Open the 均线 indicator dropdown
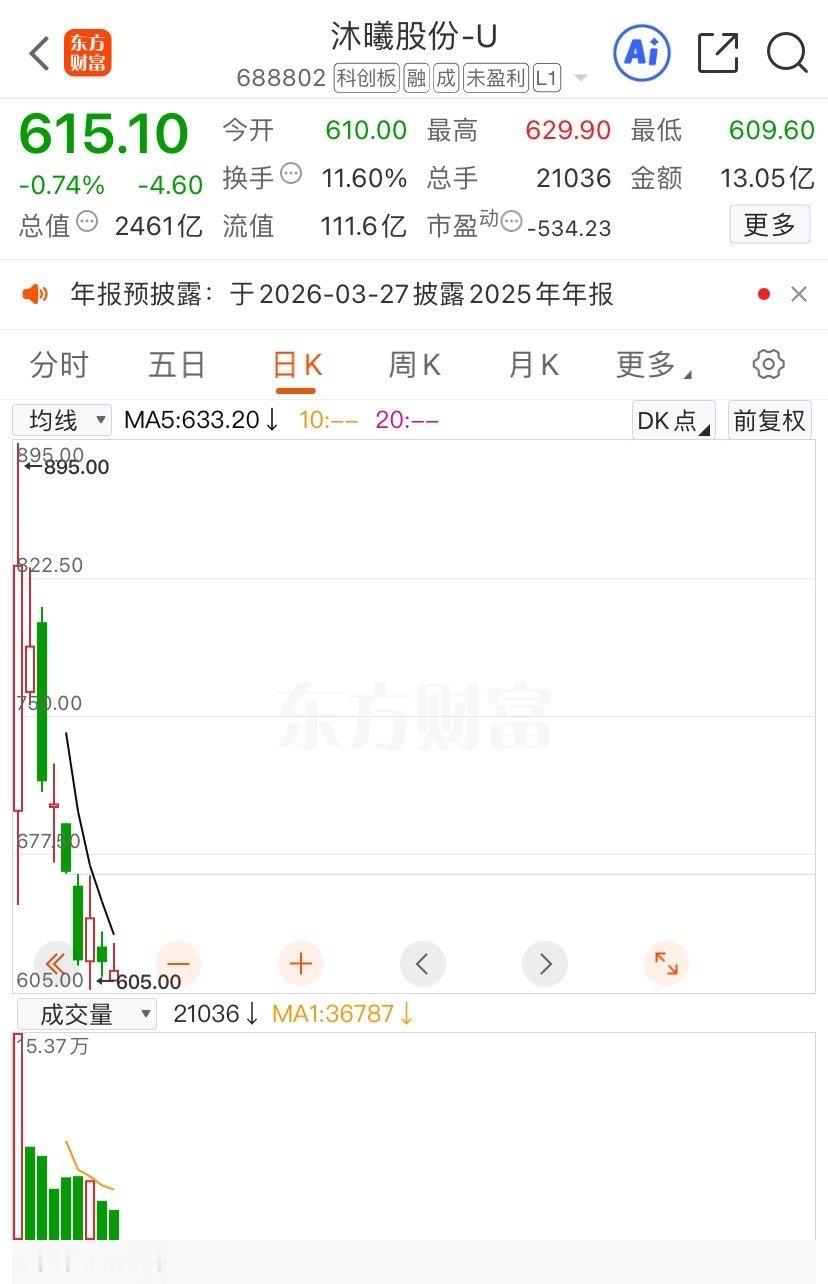 point(60,420)
